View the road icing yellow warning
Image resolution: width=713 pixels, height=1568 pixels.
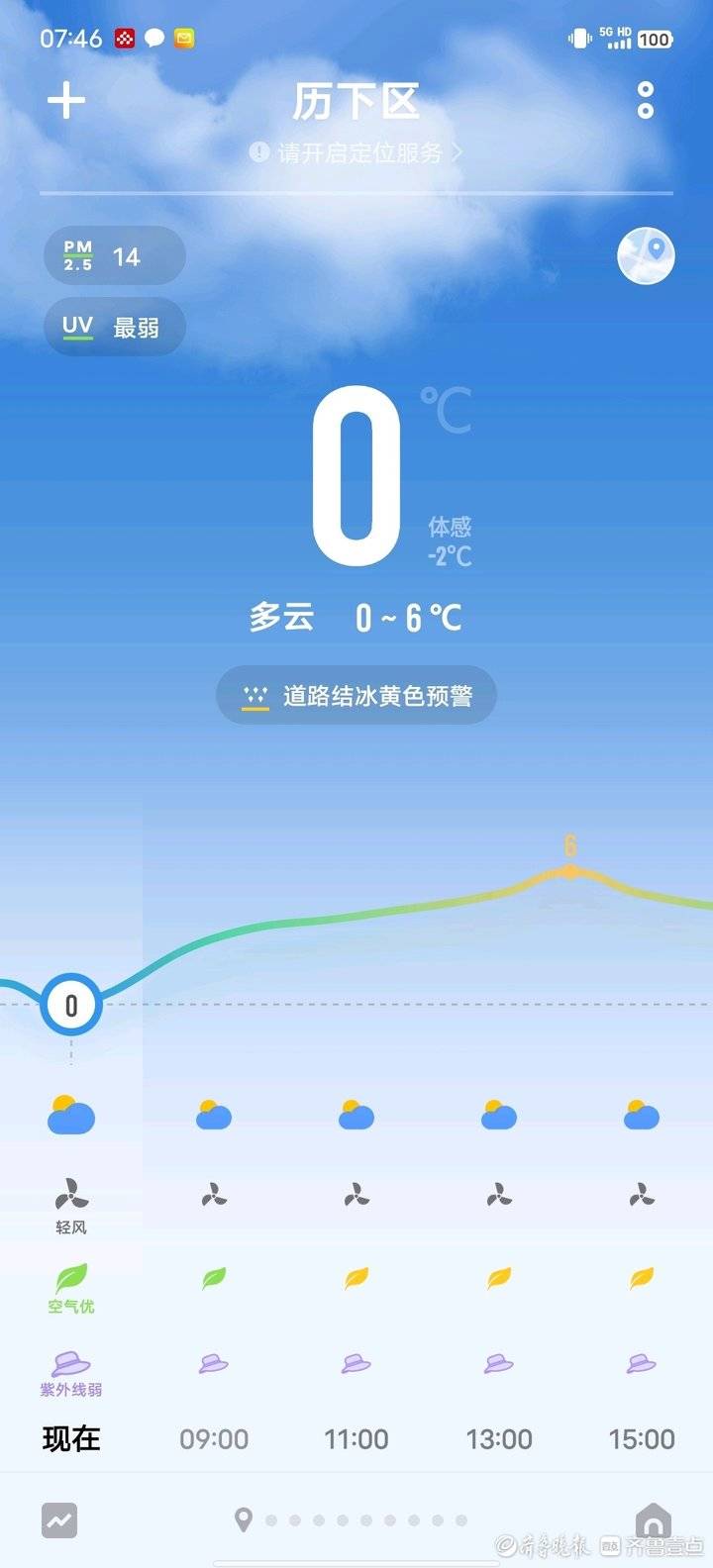(x=356, y=696)
